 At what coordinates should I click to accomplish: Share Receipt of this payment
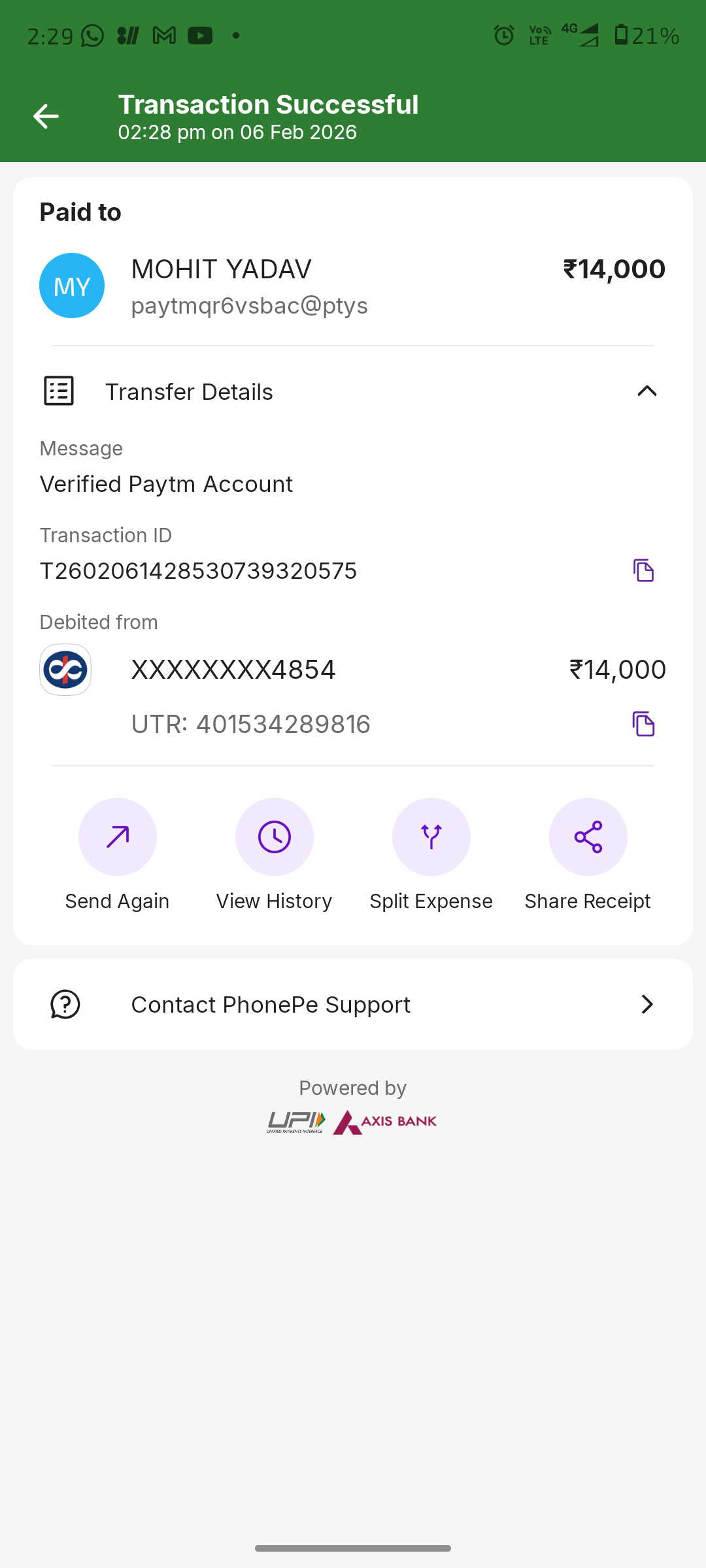tap(588, 837)
